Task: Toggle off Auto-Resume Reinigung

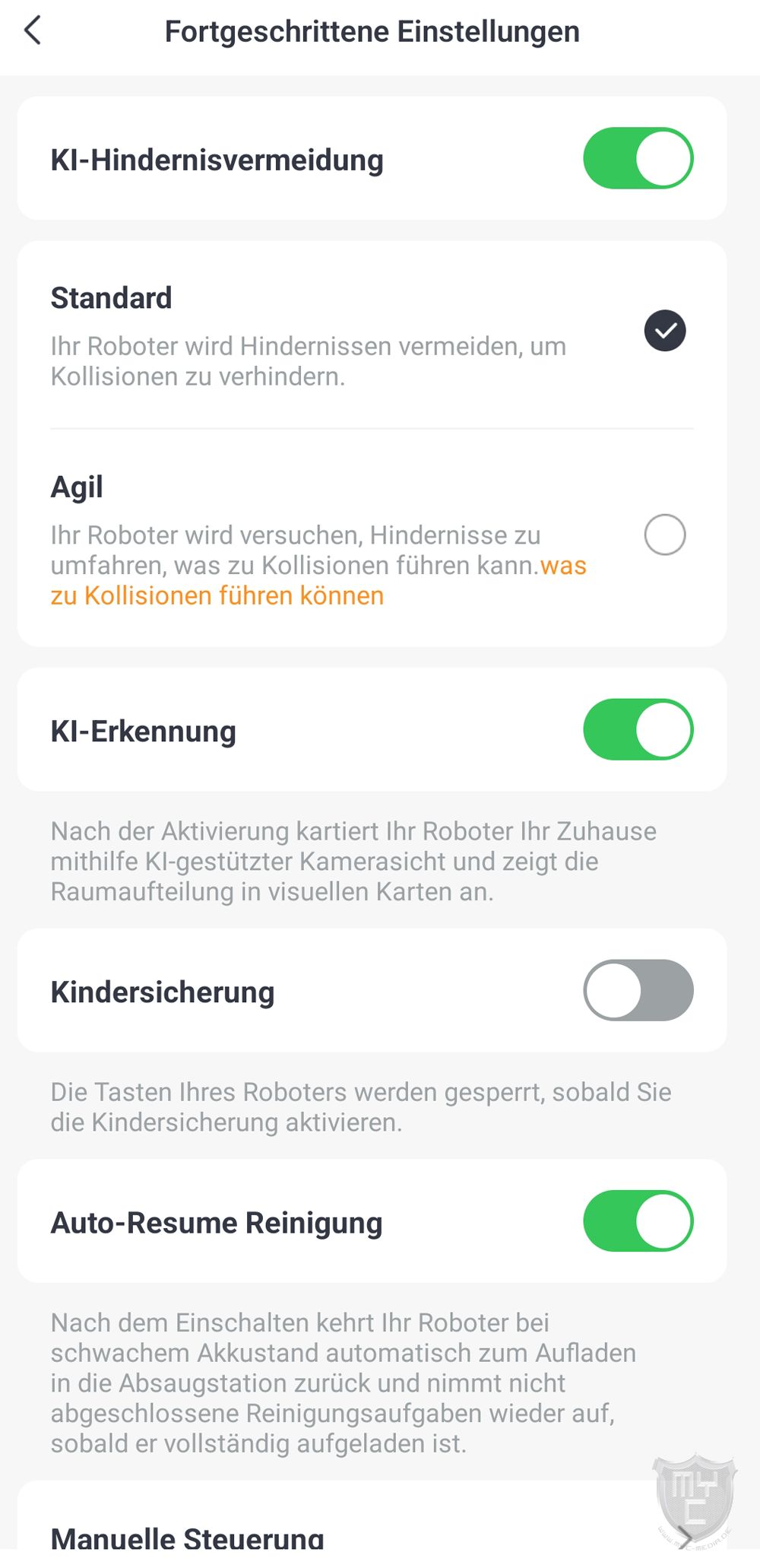Action: (638, 1220)
